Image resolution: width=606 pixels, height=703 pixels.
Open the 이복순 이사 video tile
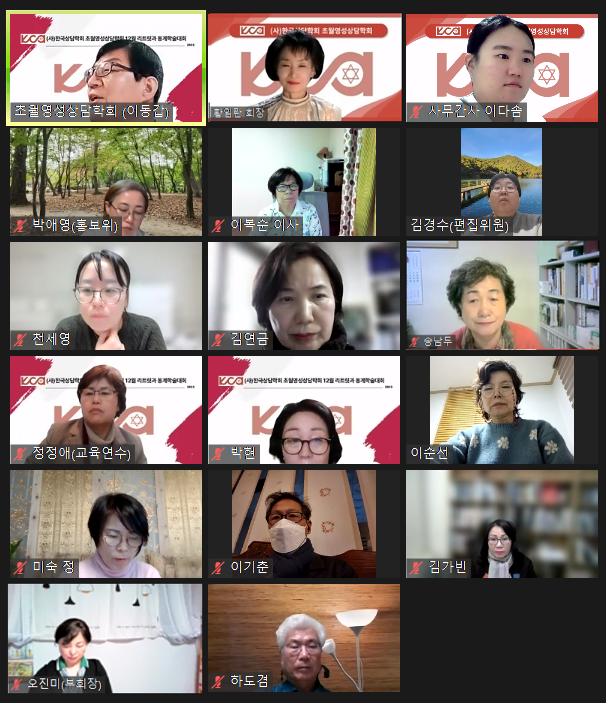[304, 181]
